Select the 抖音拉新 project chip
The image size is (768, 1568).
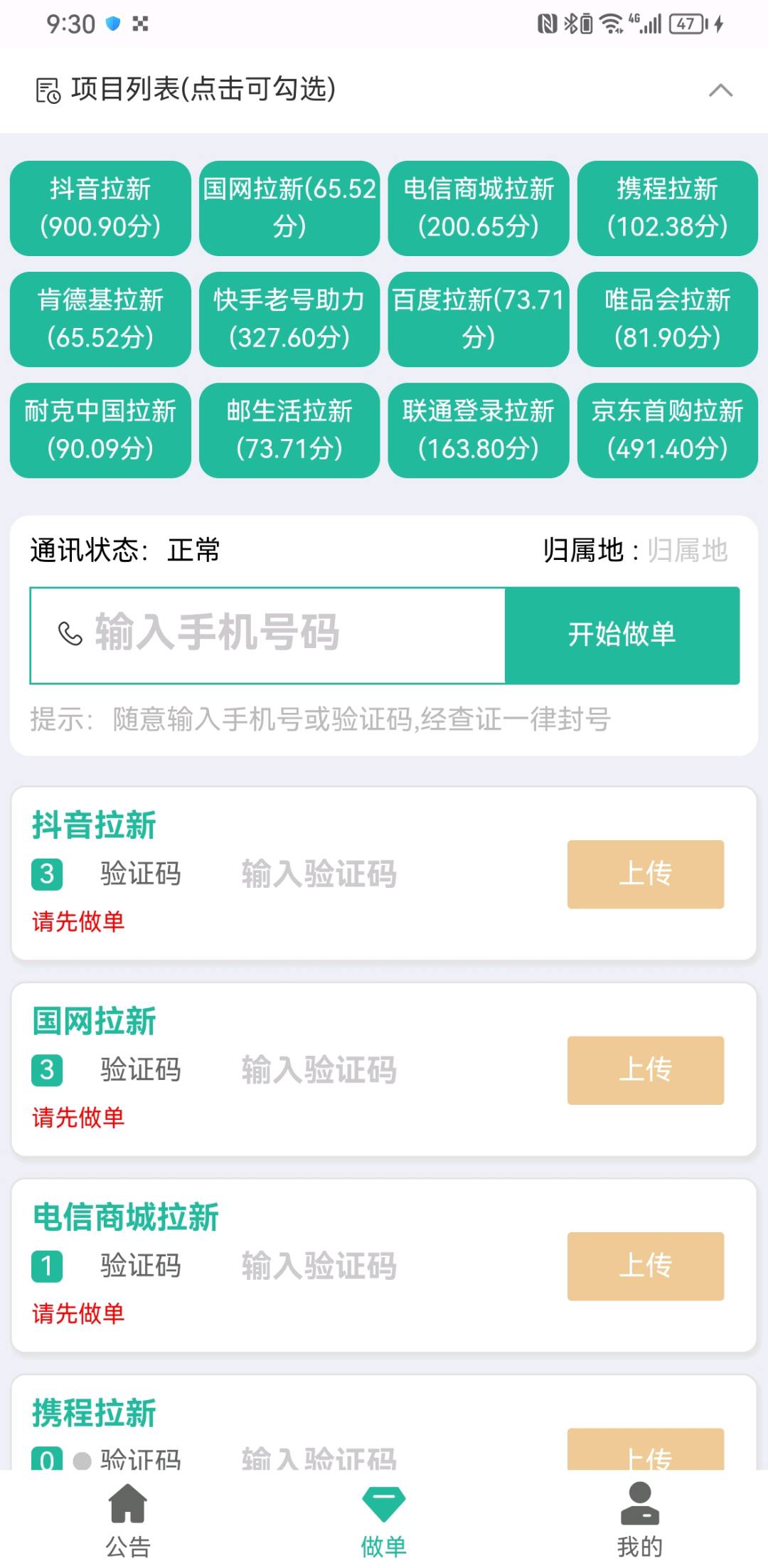point(100,208)
